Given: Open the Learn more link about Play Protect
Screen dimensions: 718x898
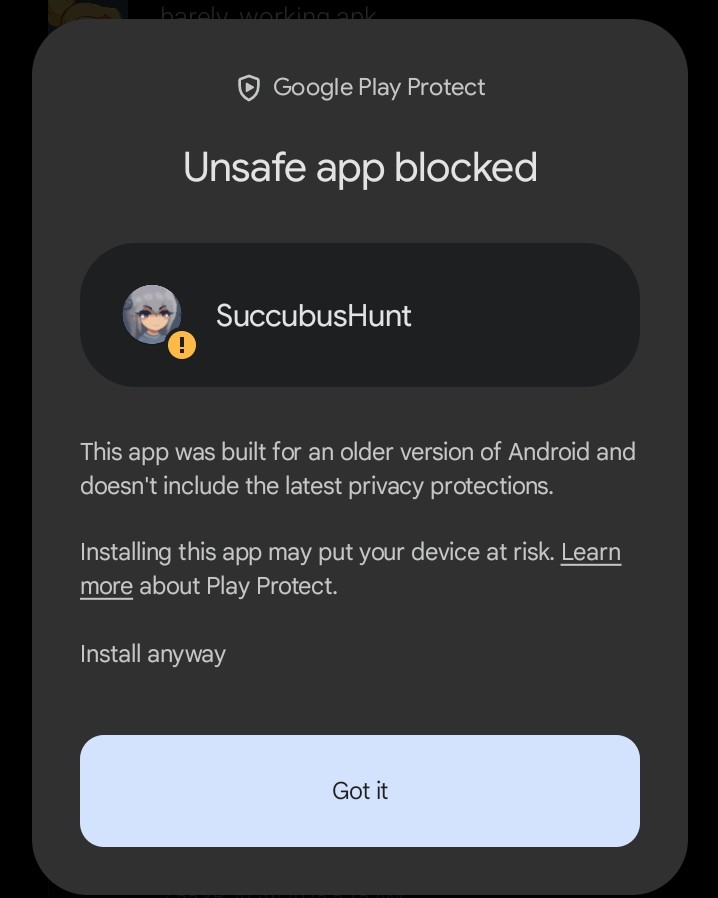Looking at the screenshot, I should 590,552.
